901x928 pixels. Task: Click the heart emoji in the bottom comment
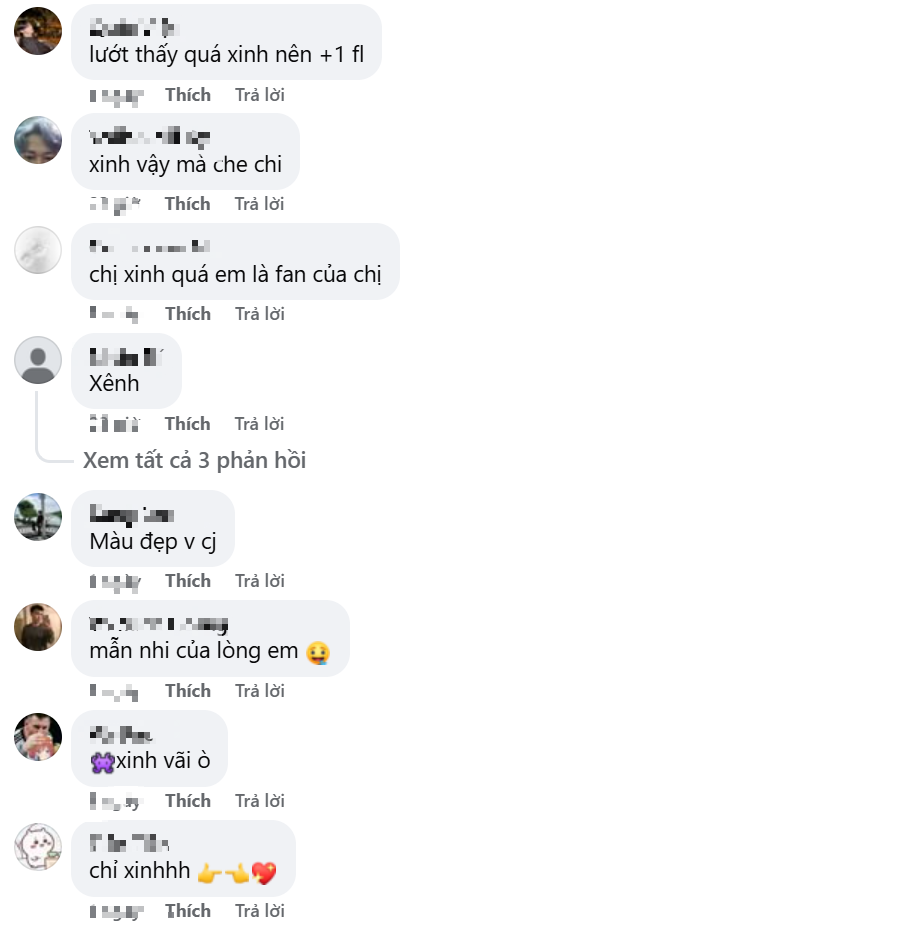point(262,871)
